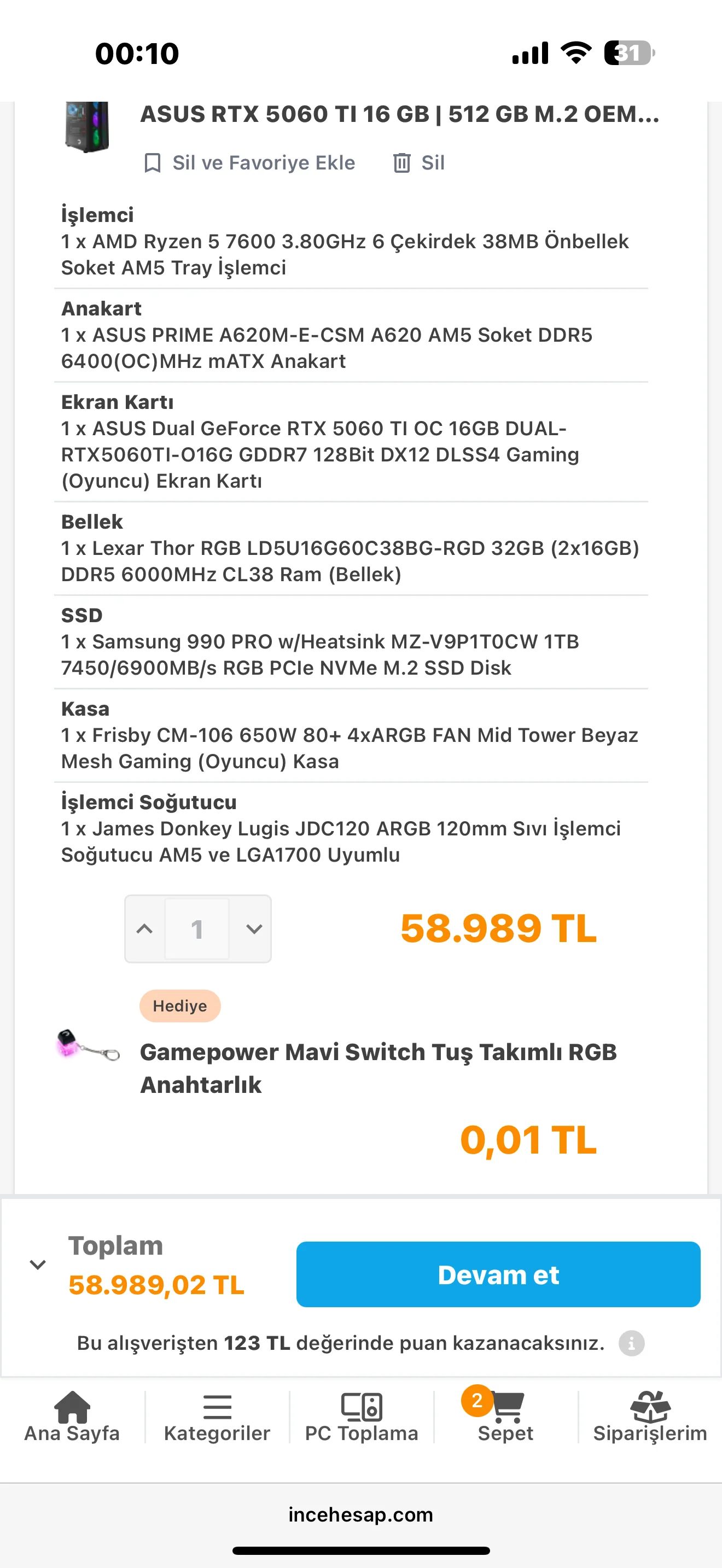The height and width of the screenshot is (1568, 722).
Task: Show info about the 123 TL points
Action: (631, 1343)
